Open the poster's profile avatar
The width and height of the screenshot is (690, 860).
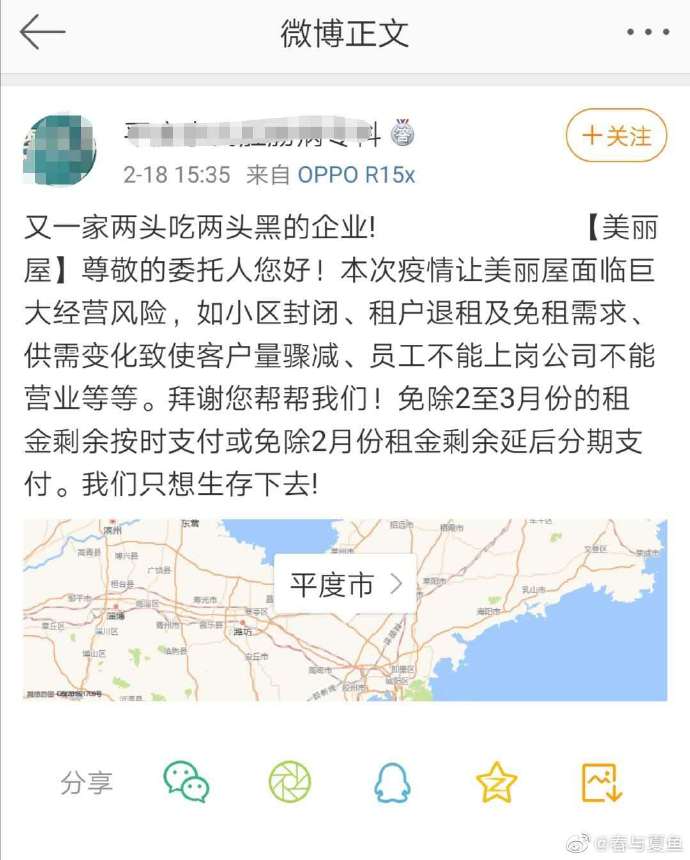coord(61,149)
